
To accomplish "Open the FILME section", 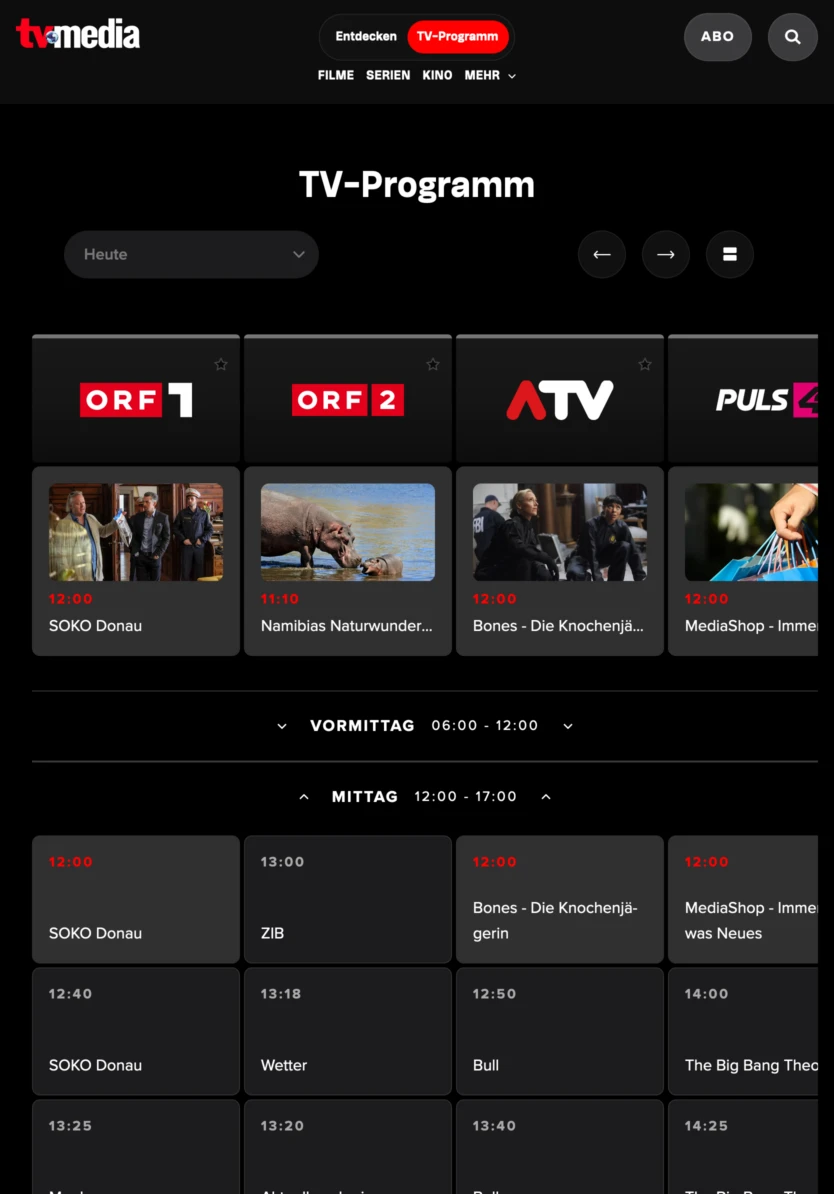I will click(x=335, y=76).
